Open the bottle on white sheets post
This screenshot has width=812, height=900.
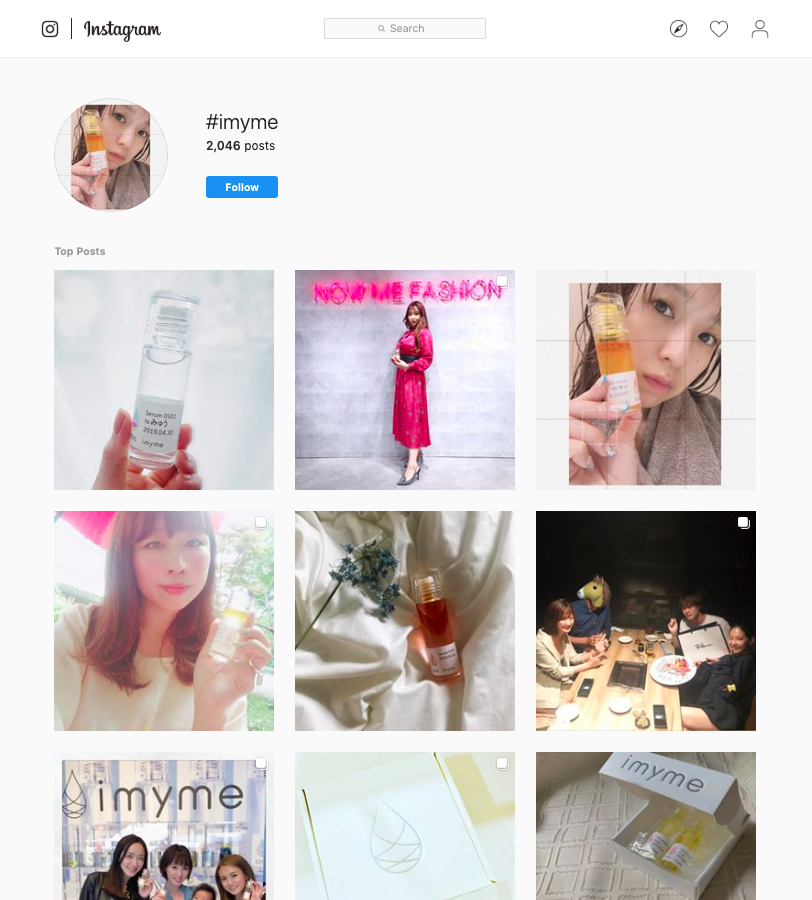point(405,621)
